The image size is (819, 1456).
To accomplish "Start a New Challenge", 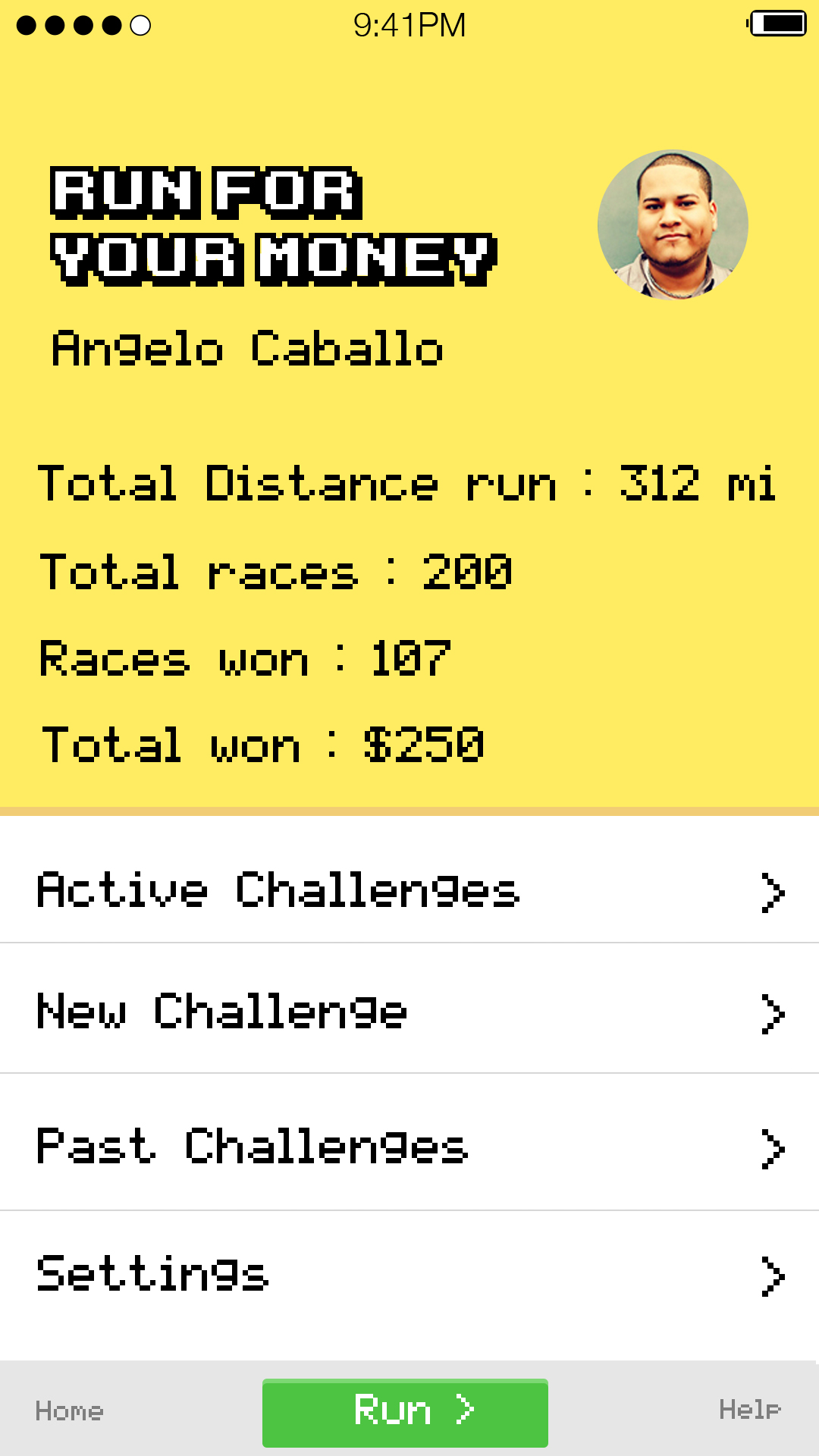I will [x=409, y=1012].
